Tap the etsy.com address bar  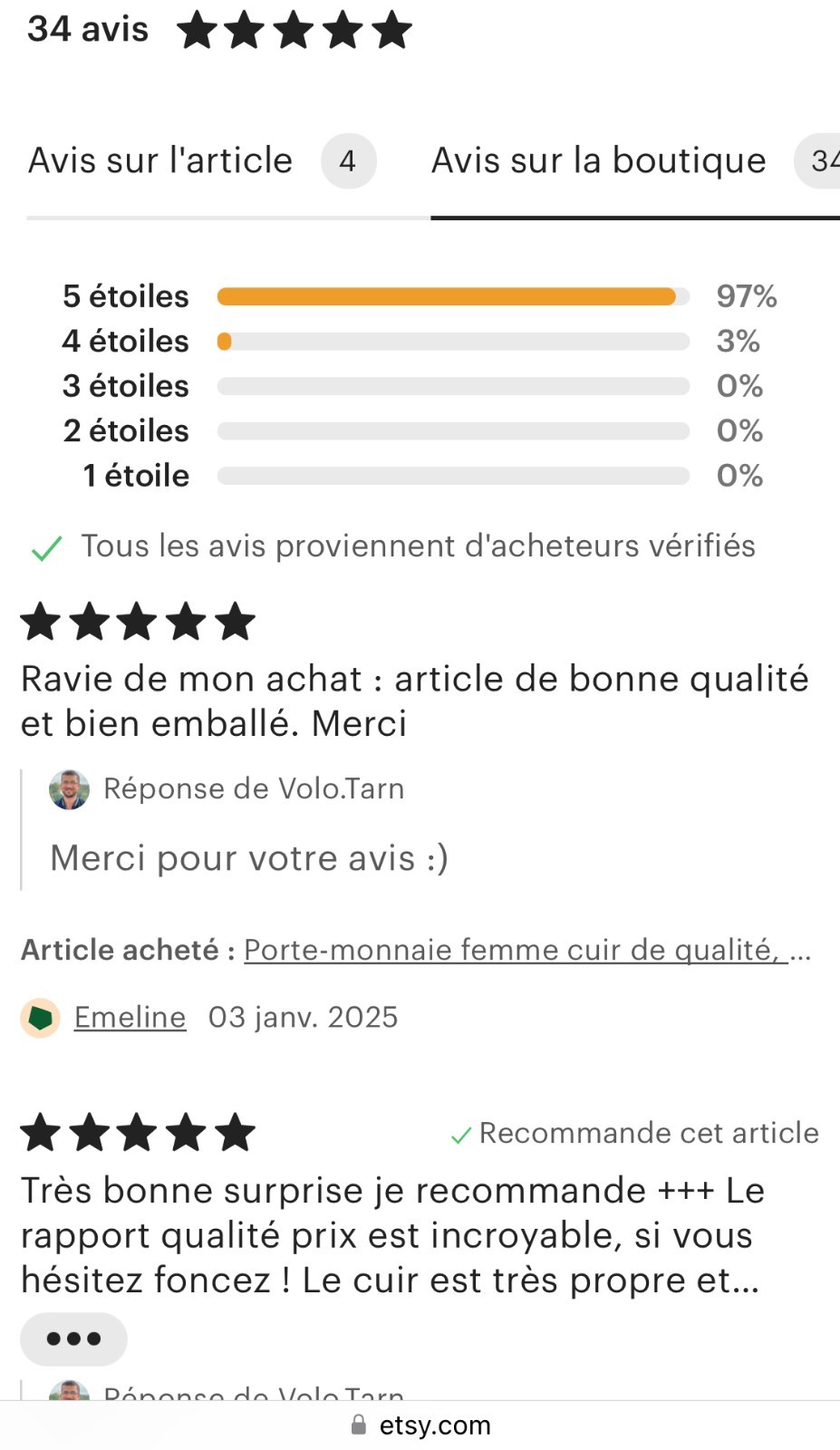coord(420,1426)
